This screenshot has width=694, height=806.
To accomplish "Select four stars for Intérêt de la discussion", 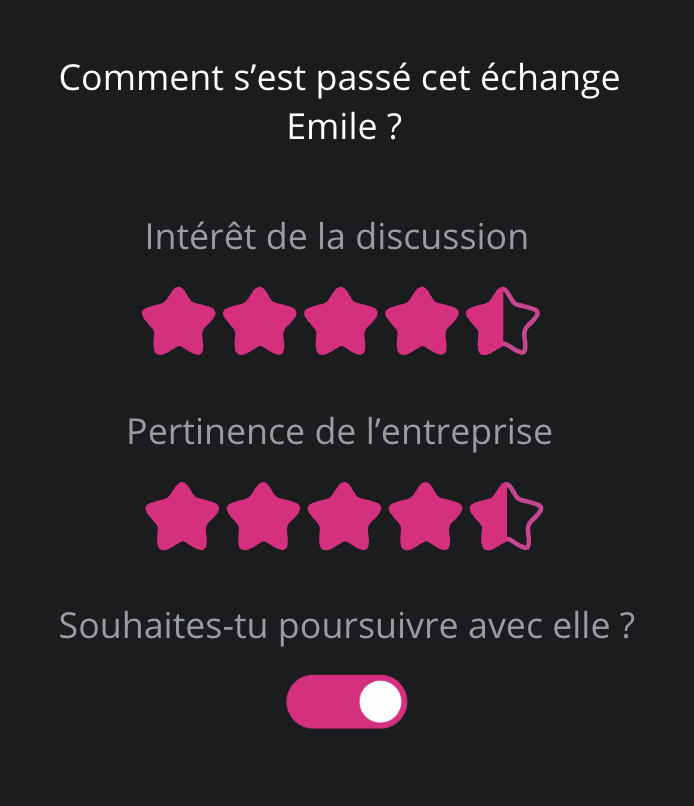I will [x=422, y=321].
